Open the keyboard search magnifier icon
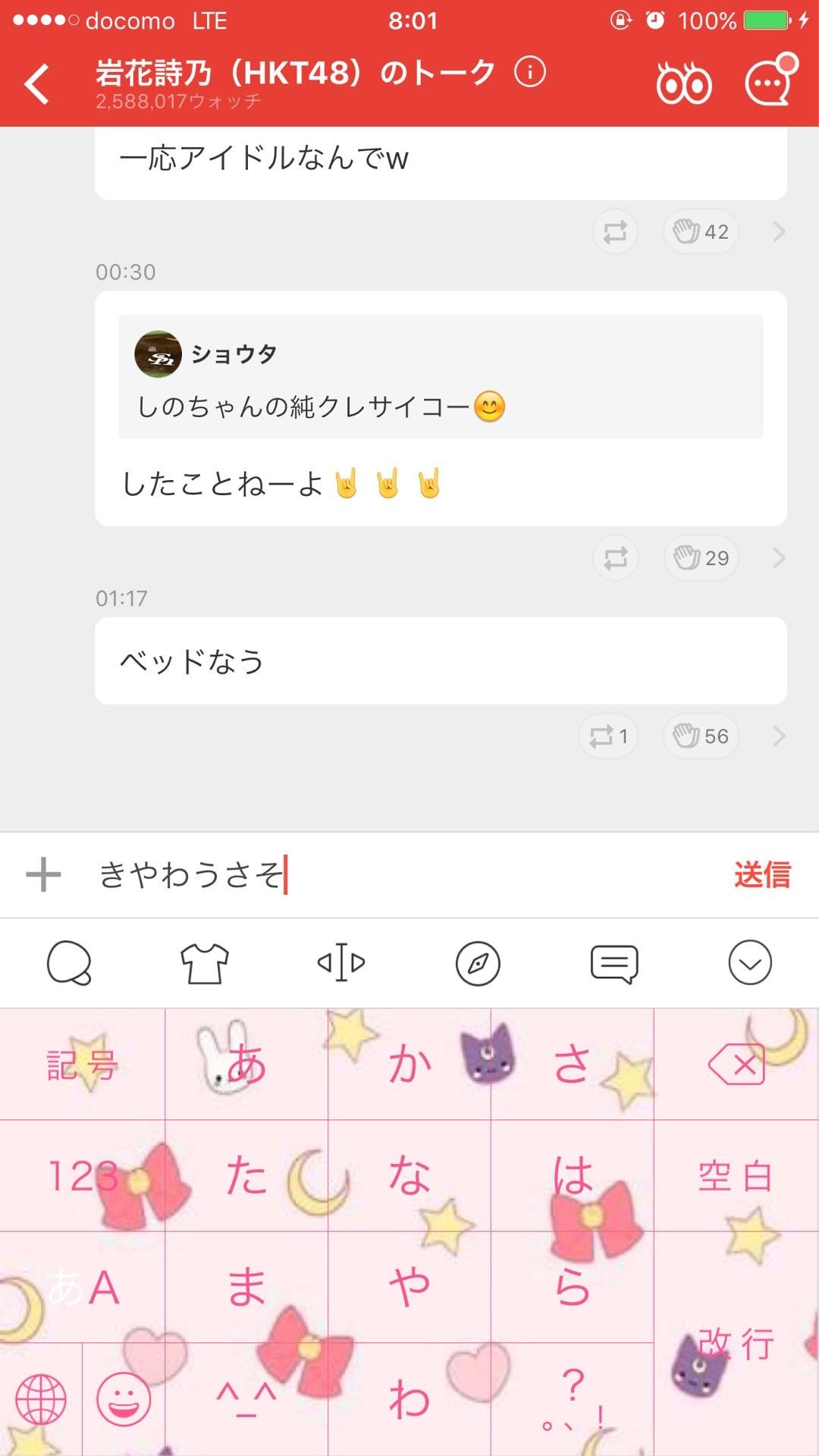This screenshot has width=819, height=1456. (x=68, y=962)
